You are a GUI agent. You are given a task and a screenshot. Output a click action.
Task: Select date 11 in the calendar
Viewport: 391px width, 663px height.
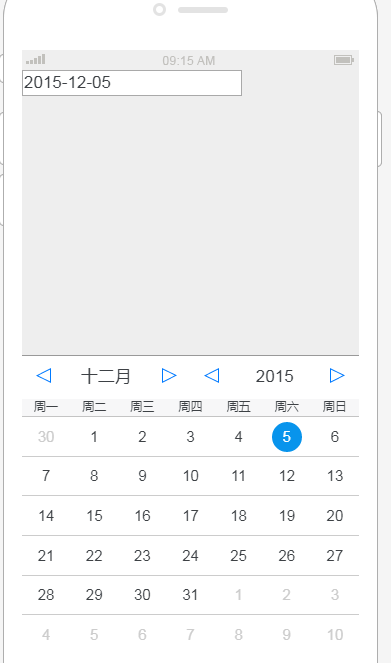238,476
